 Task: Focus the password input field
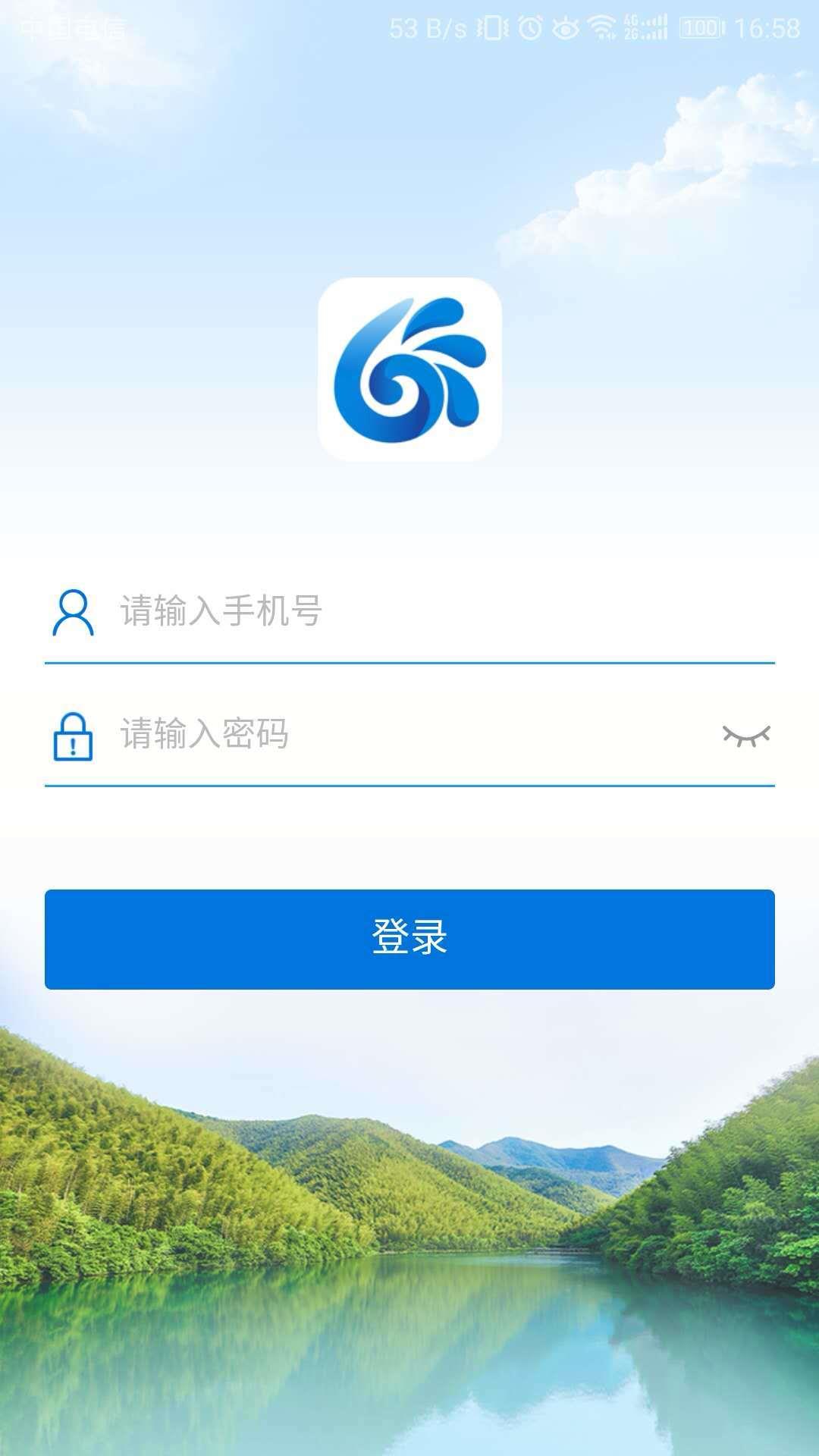(409, 734)
